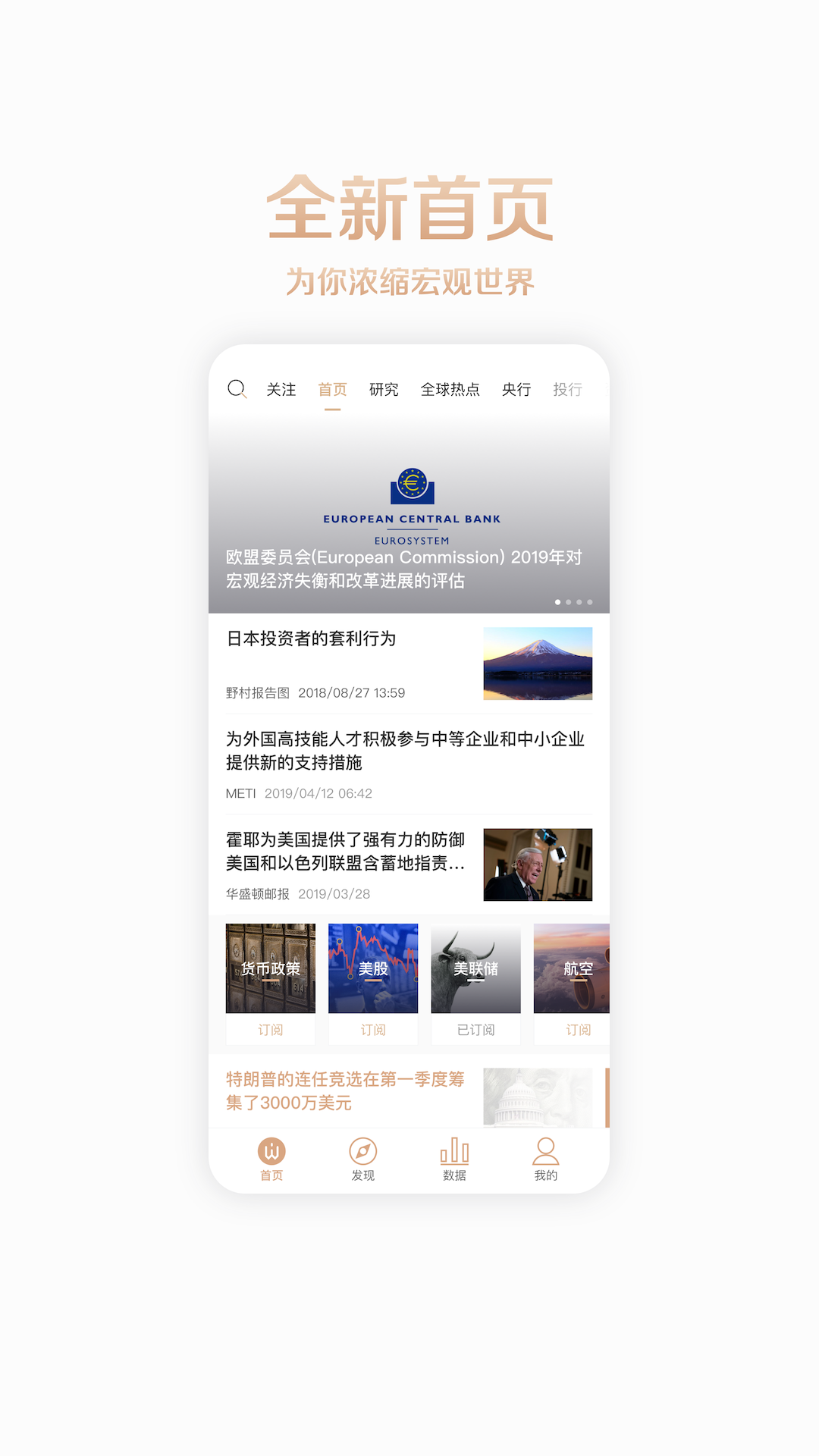Subscribe to the 货币政策 topic
819x1456 pixels.
(270, 1030)
